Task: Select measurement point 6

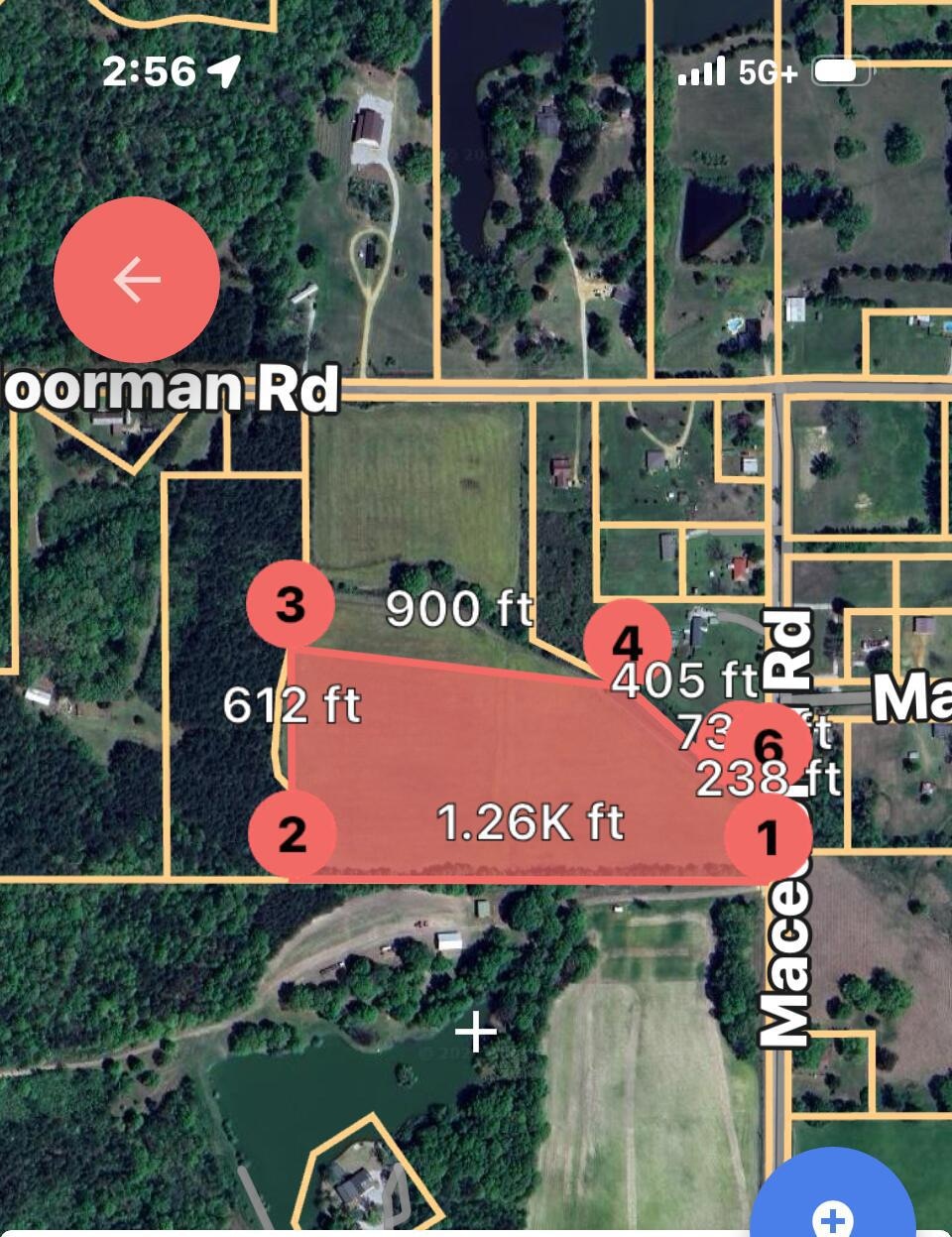Action: (770, 746)
